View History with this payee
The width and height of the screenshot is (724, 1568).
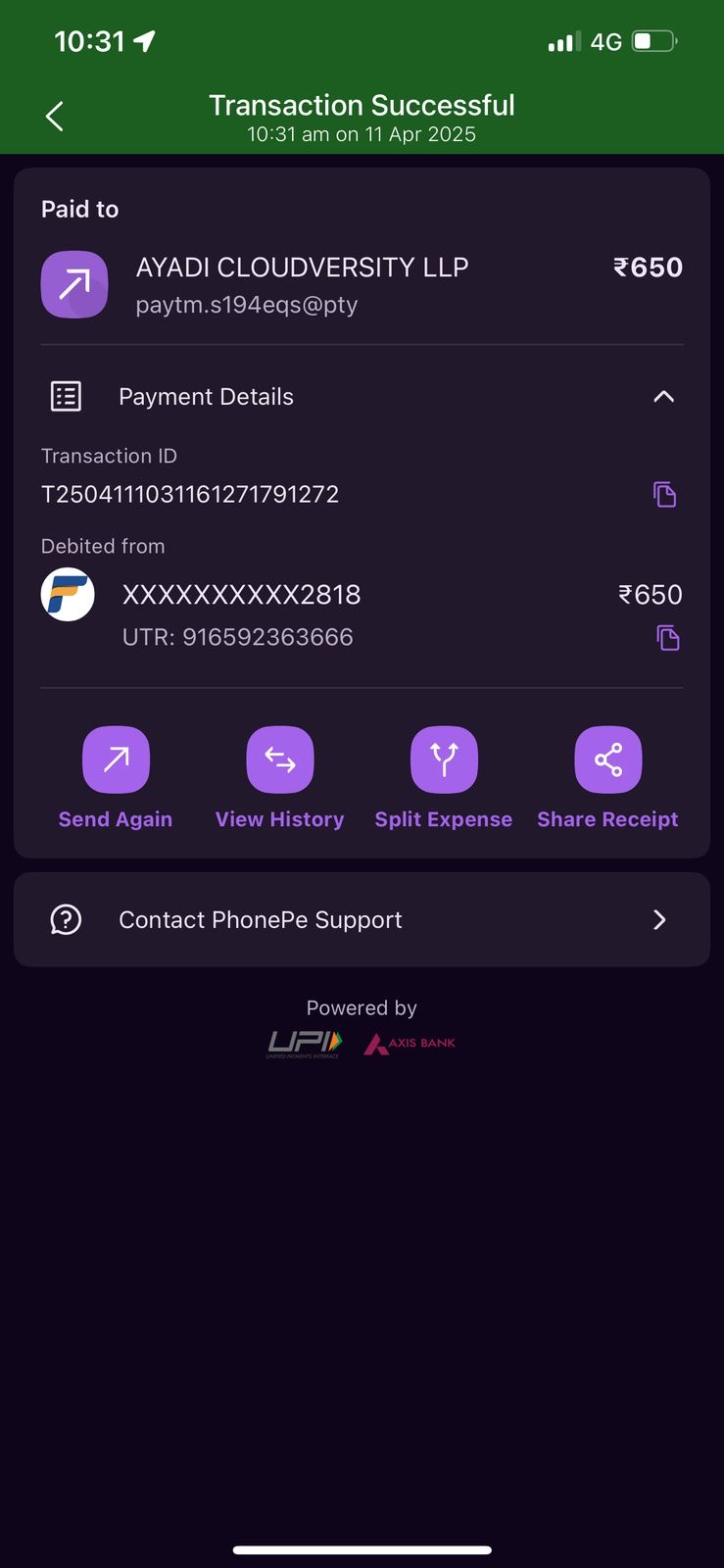point(280,760)
